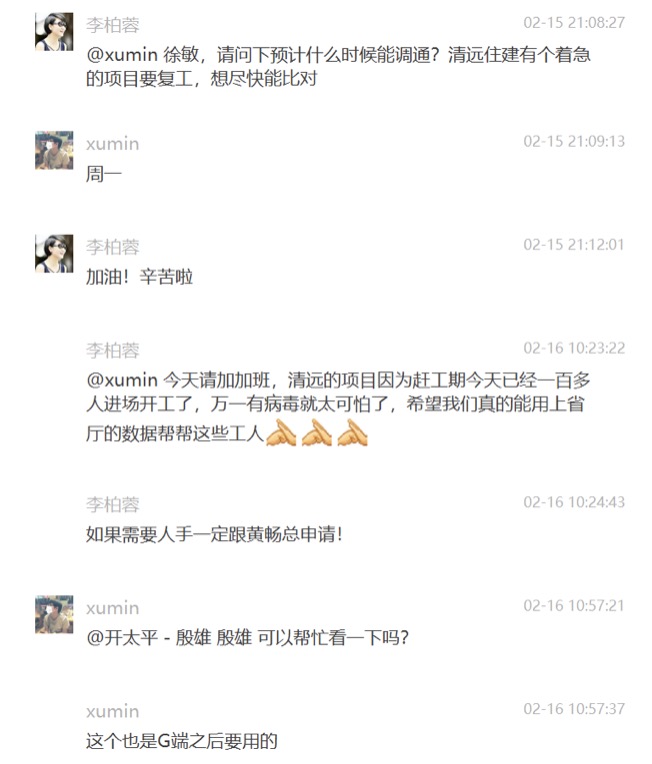The height and width of the screenshot is (764, 652).
Task: Open xumin's avatar on the 10:57:21 message
Action: (x=54, y=614)
